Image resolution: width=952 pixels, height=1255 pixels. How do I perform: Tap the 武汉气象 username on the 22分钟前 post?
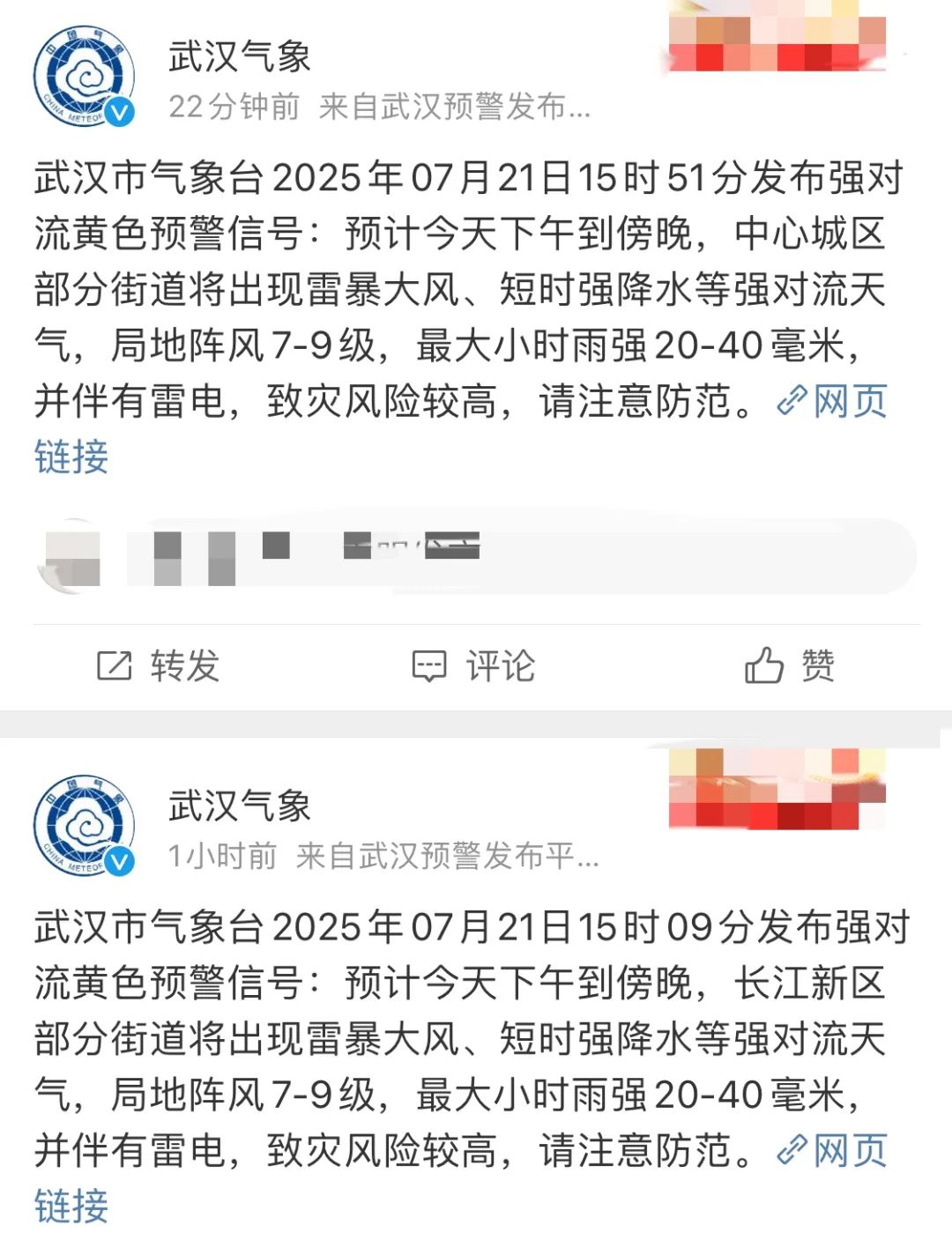pyautogui.click(x=240, y=56)
